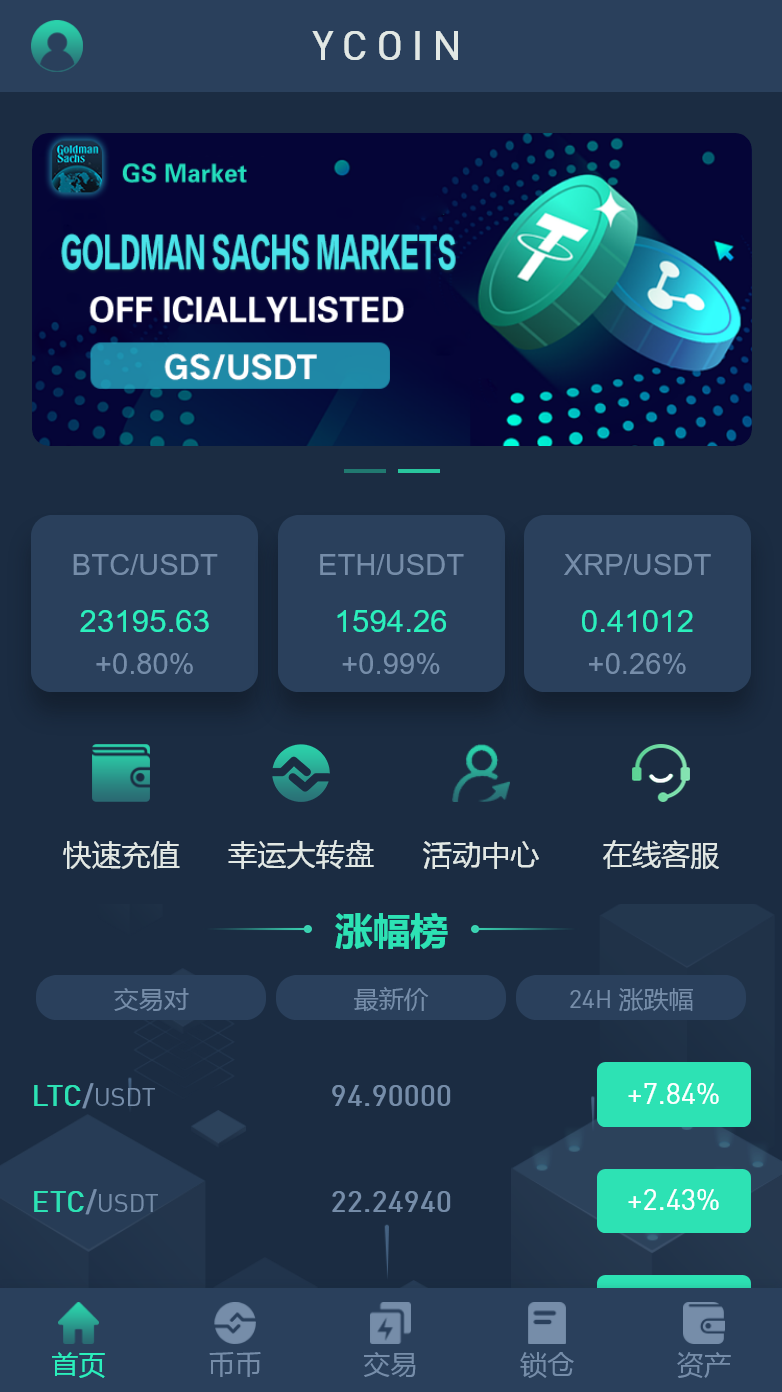The width and height of the screenshot is (782, 1392).
Task: Click the +2.43% button on the ETC row
Action: pyautogui.click(x=673, y=1201)
